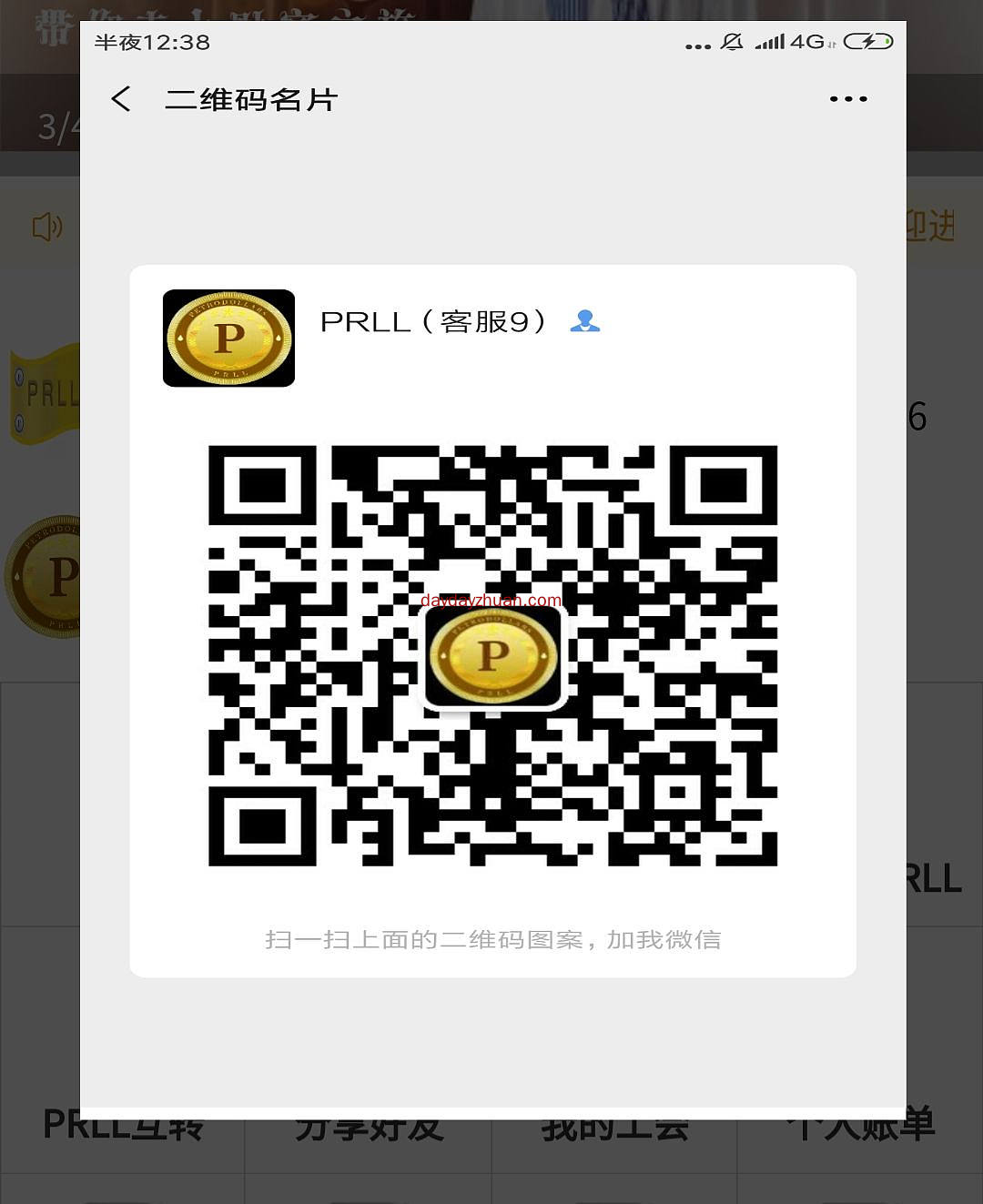Open the daydayzhuan.com watermark link
Image resolution: width=983 pixels, height=1204 pixels.
(x=491, y=601)
